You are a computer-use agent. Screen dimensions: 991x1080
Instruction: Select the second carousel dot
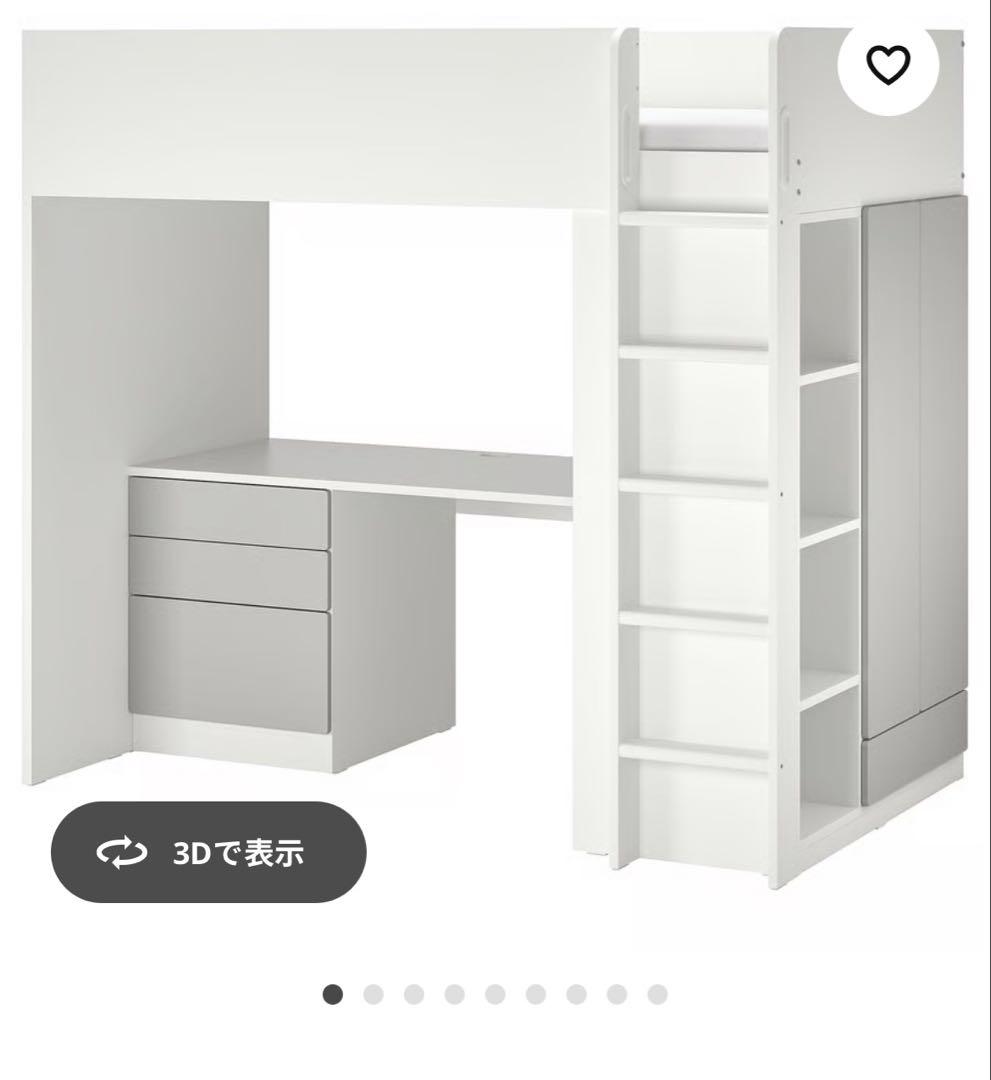pyautogui.click(x=375, y=995)
